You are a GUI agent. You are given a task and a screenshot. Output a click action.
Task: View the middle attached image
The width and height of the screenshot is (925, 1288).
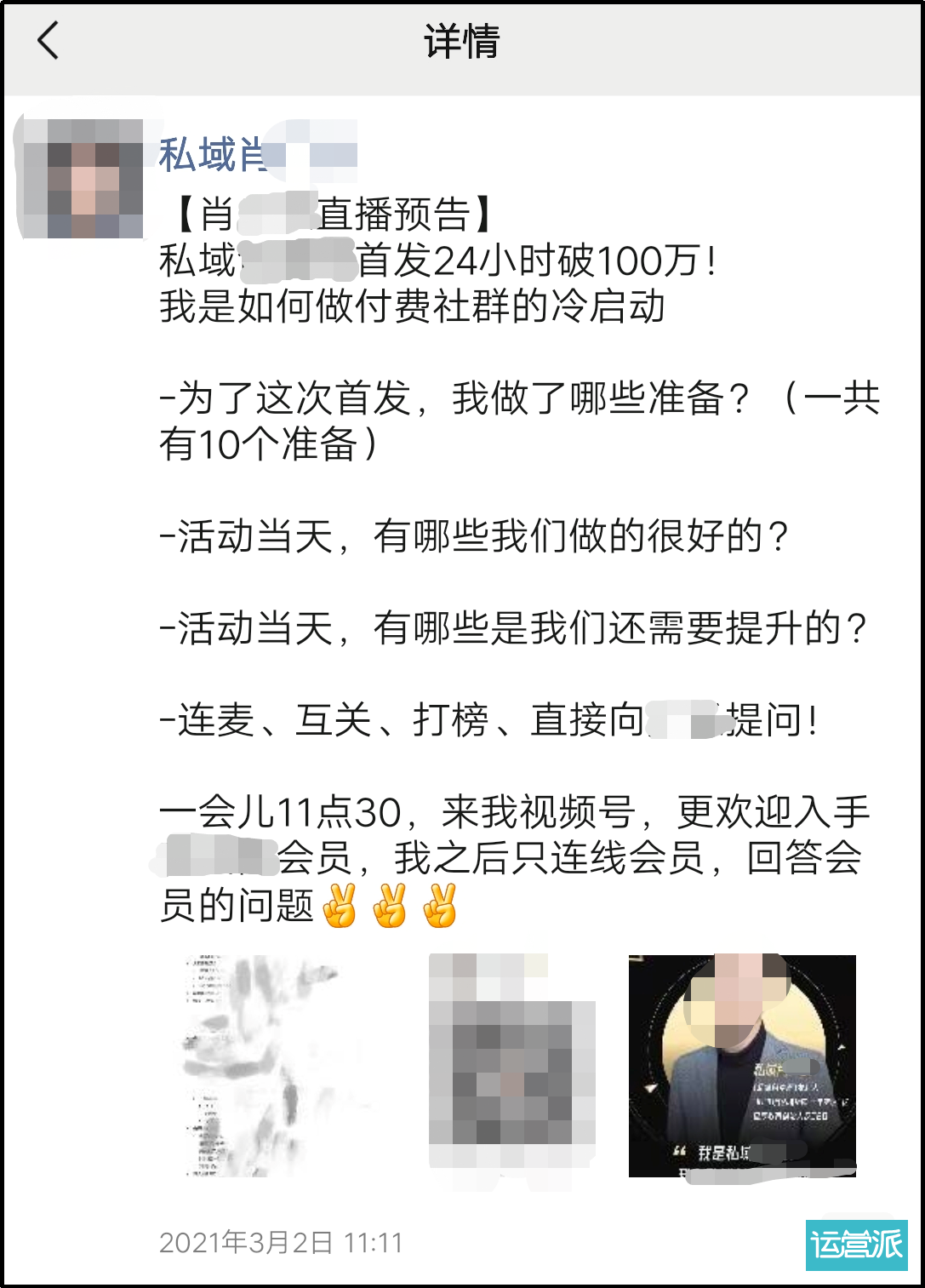coord(511,1066)
